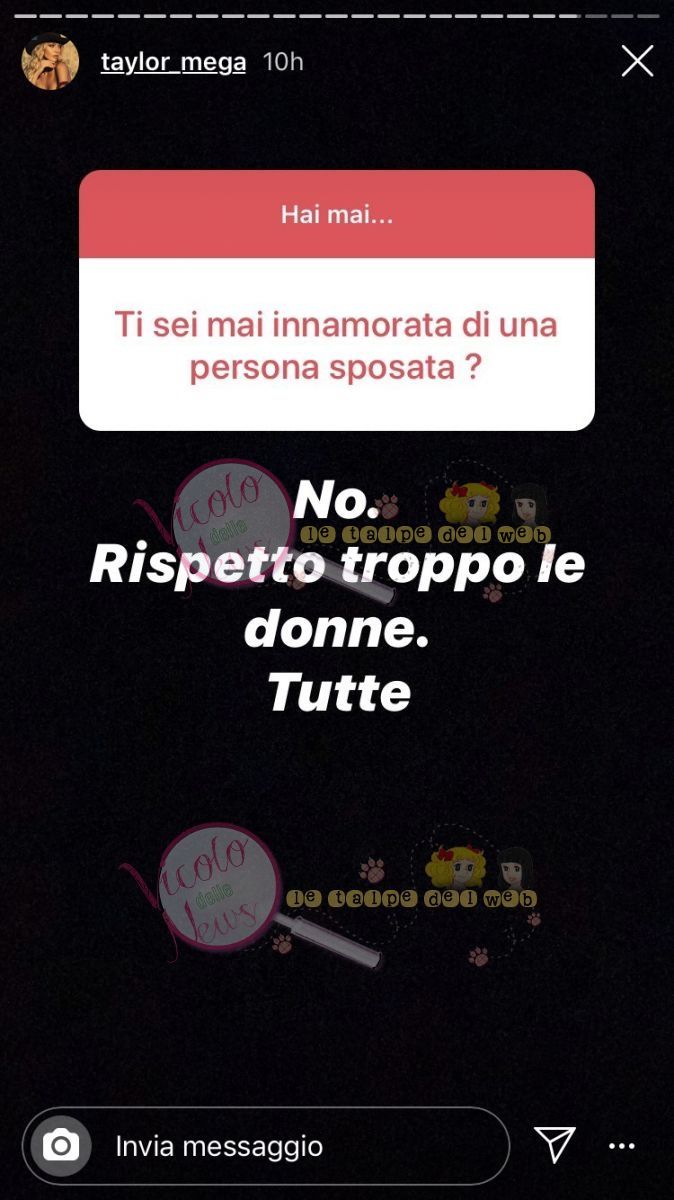Open the camera icon in reply bar
The height and width of the screenshot is (1200, 674).
(x=61, y=1146)
